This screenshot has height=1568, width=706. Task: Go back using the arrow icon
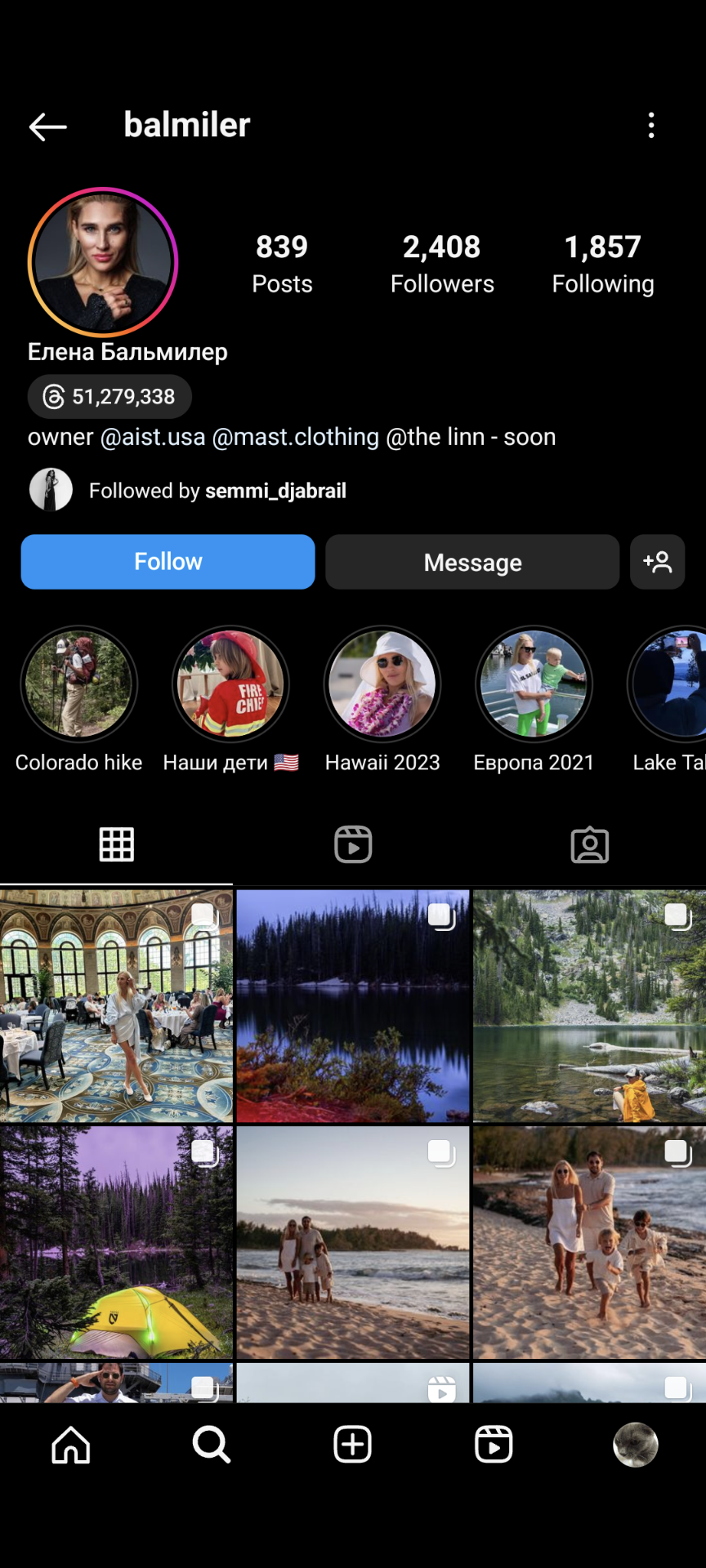pos(47,127)
